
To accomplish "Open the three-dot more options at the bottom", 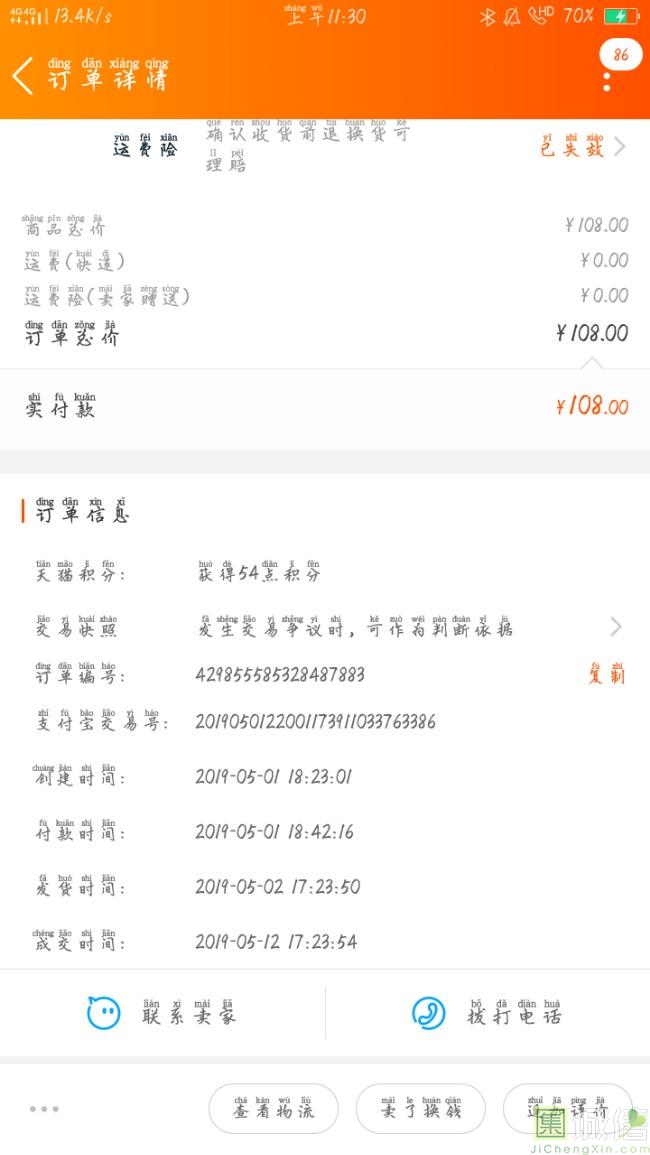I will coord(44,1109).
